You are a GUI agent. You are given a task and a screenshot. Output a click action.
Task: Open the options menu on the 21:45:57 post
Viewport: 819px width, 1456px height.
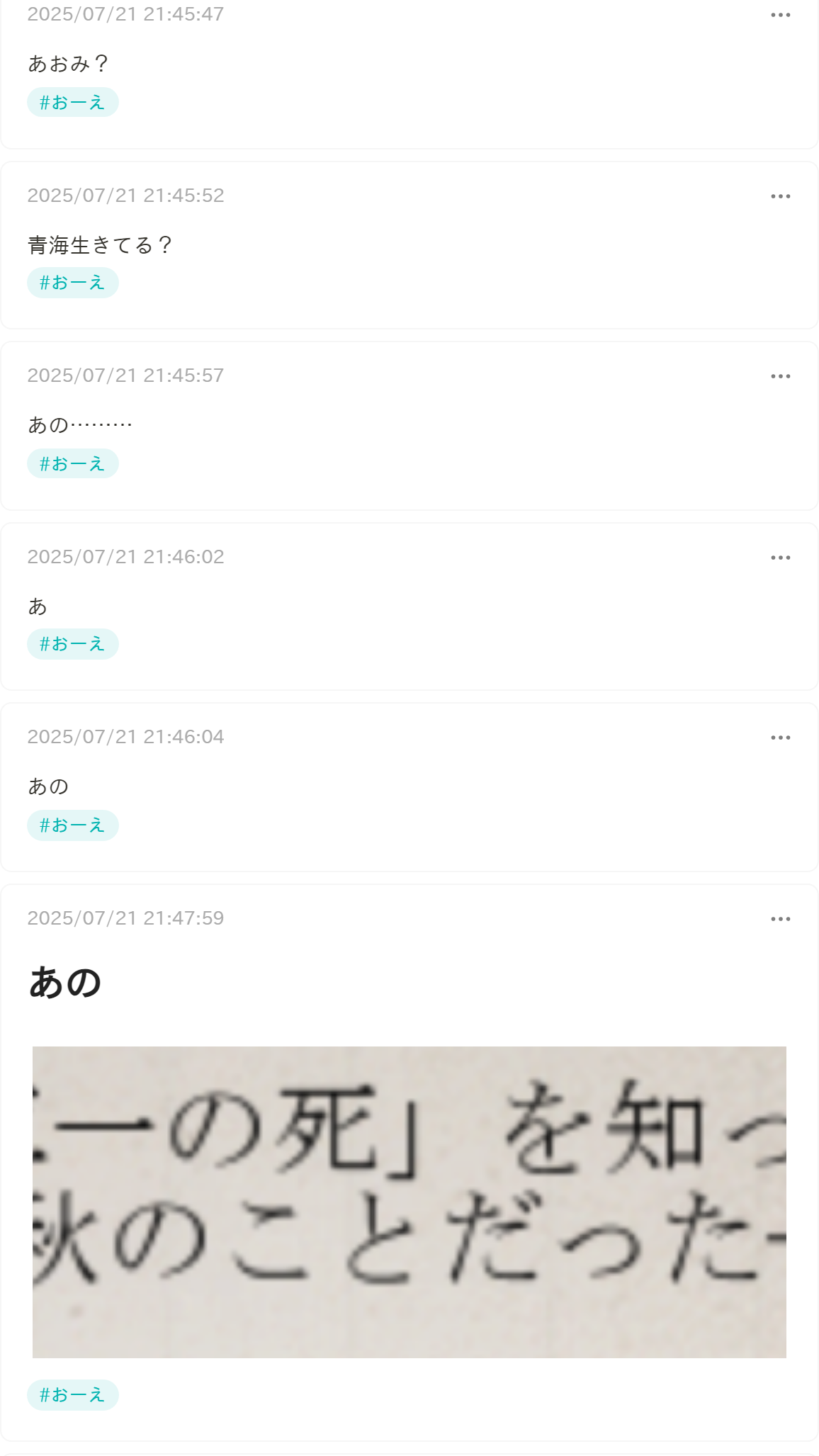pos(780,376)
